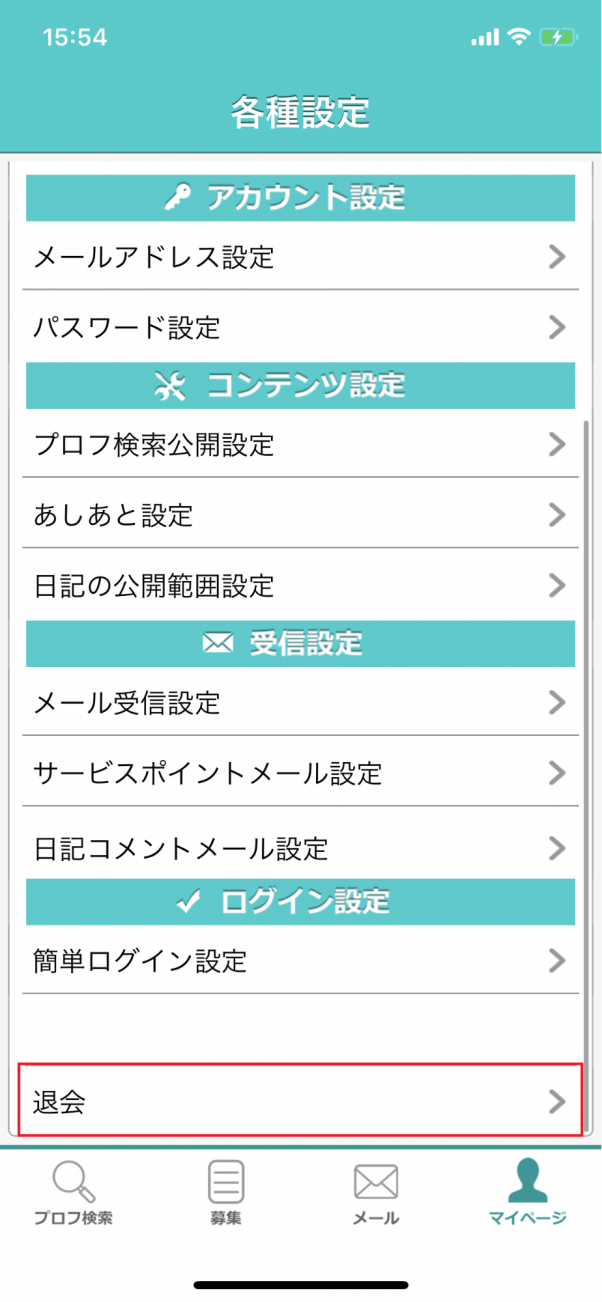This screenshot has width=602, height=1302.
Task: Open メールアドレス設定 row
Action: click(x=300, y=258)
